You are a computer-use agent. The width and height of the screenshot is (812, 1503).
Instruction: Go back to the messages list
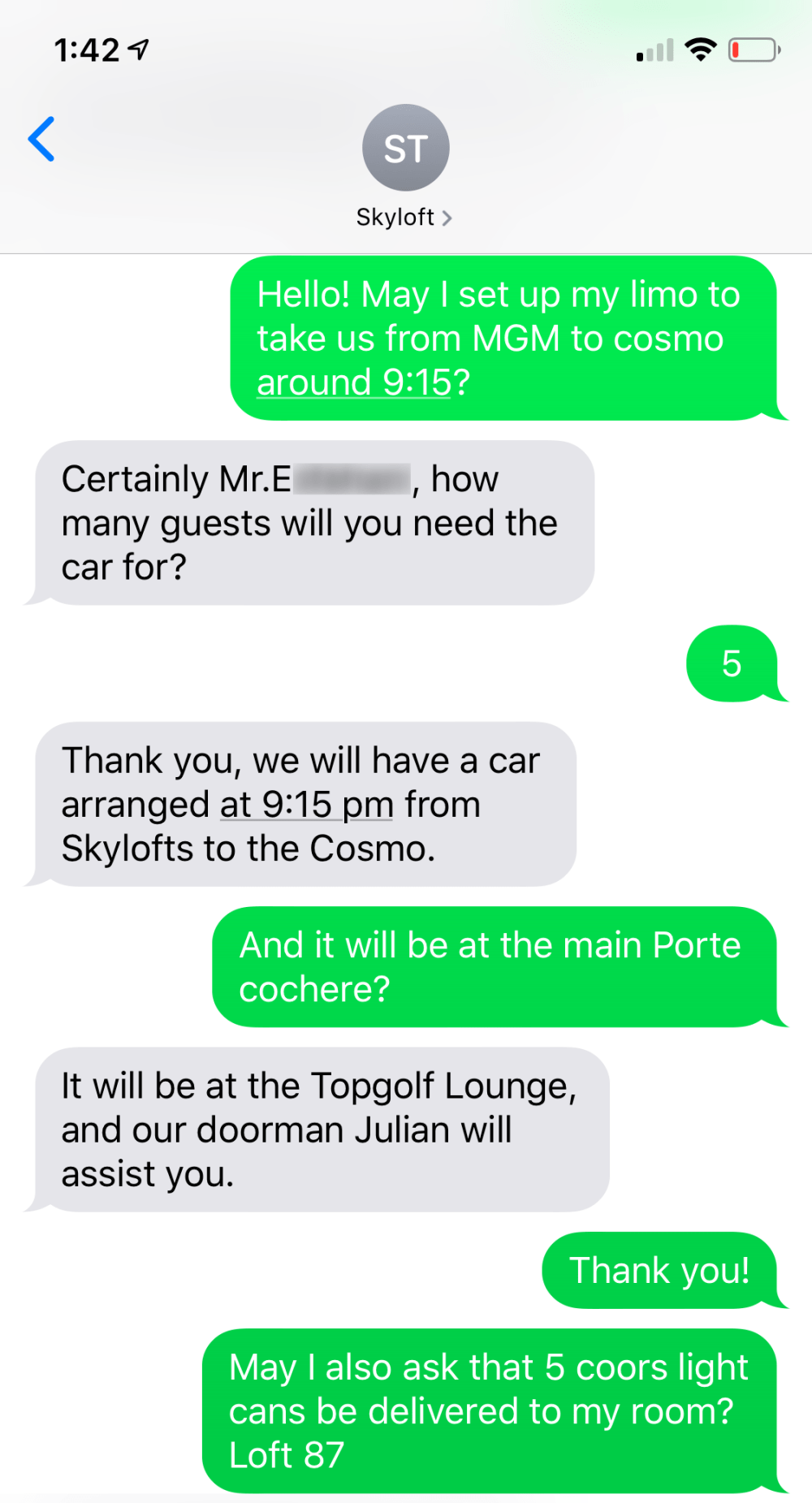pos(41,139)
